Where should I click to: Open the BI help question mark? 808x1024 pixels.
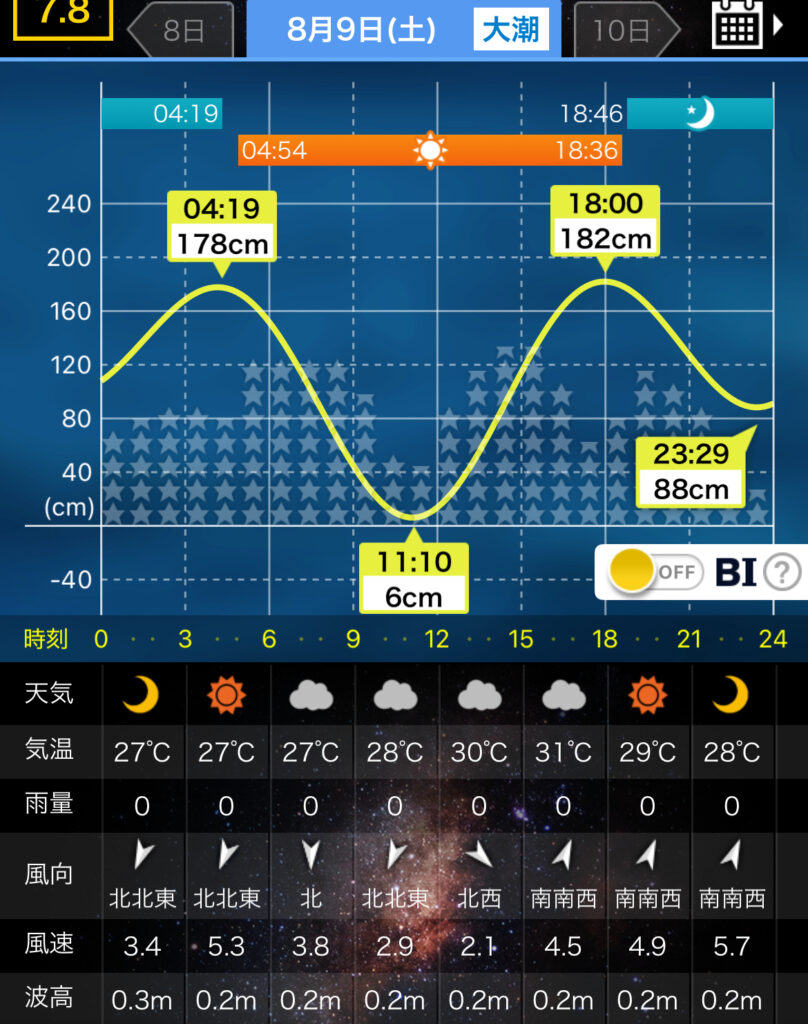(782, 572)
